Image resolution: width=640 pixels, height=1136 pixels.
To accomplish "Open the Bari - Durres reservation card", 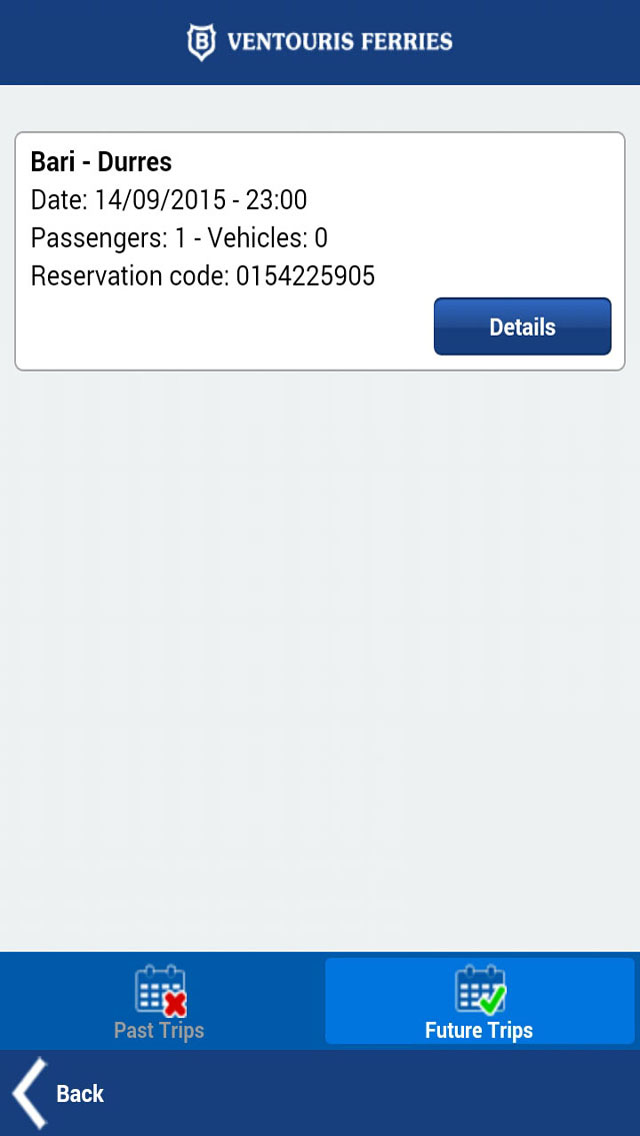I will coord(320,251).
